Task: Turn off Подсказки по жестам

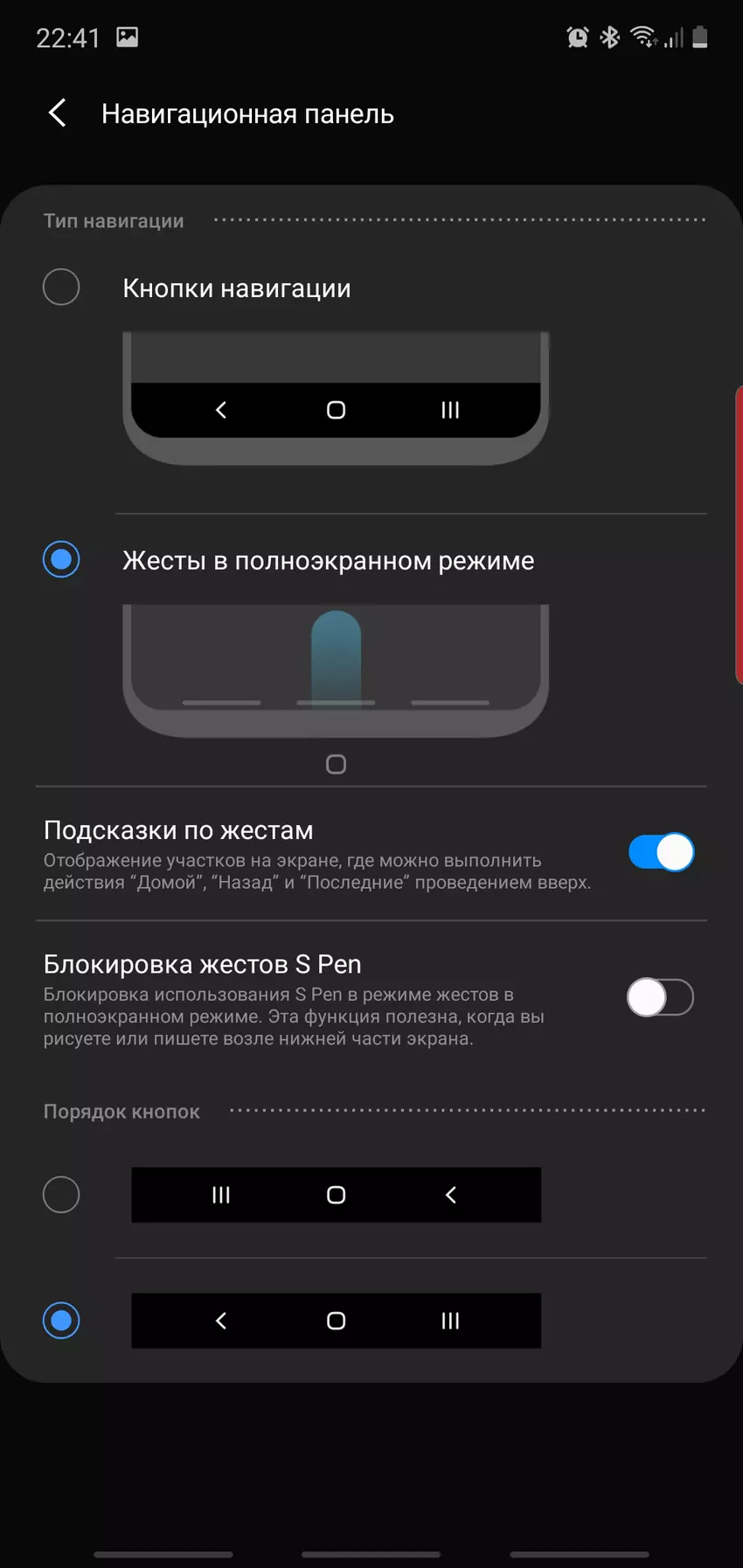Action: pos(660,852)
